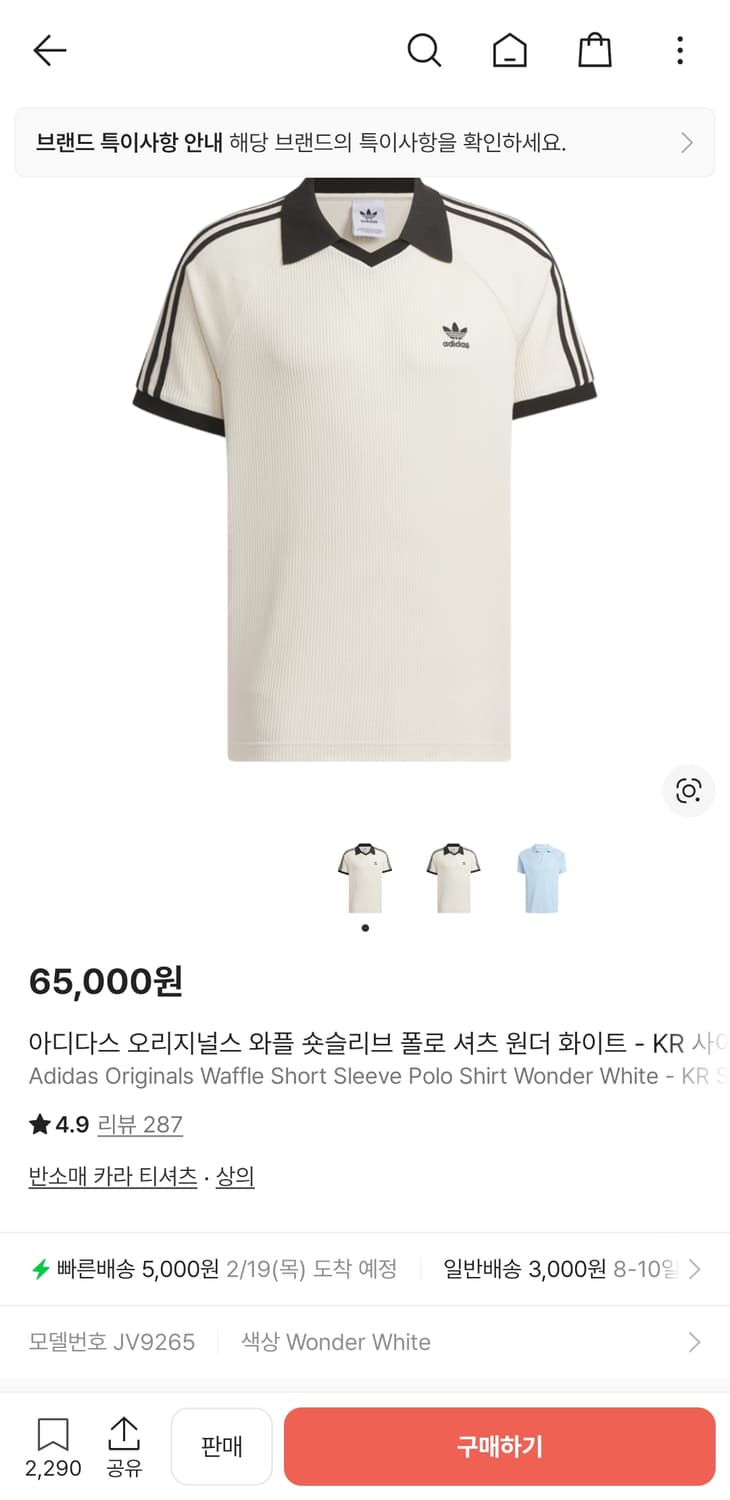Select the active image pagination dot

click(x=365, y=927)
